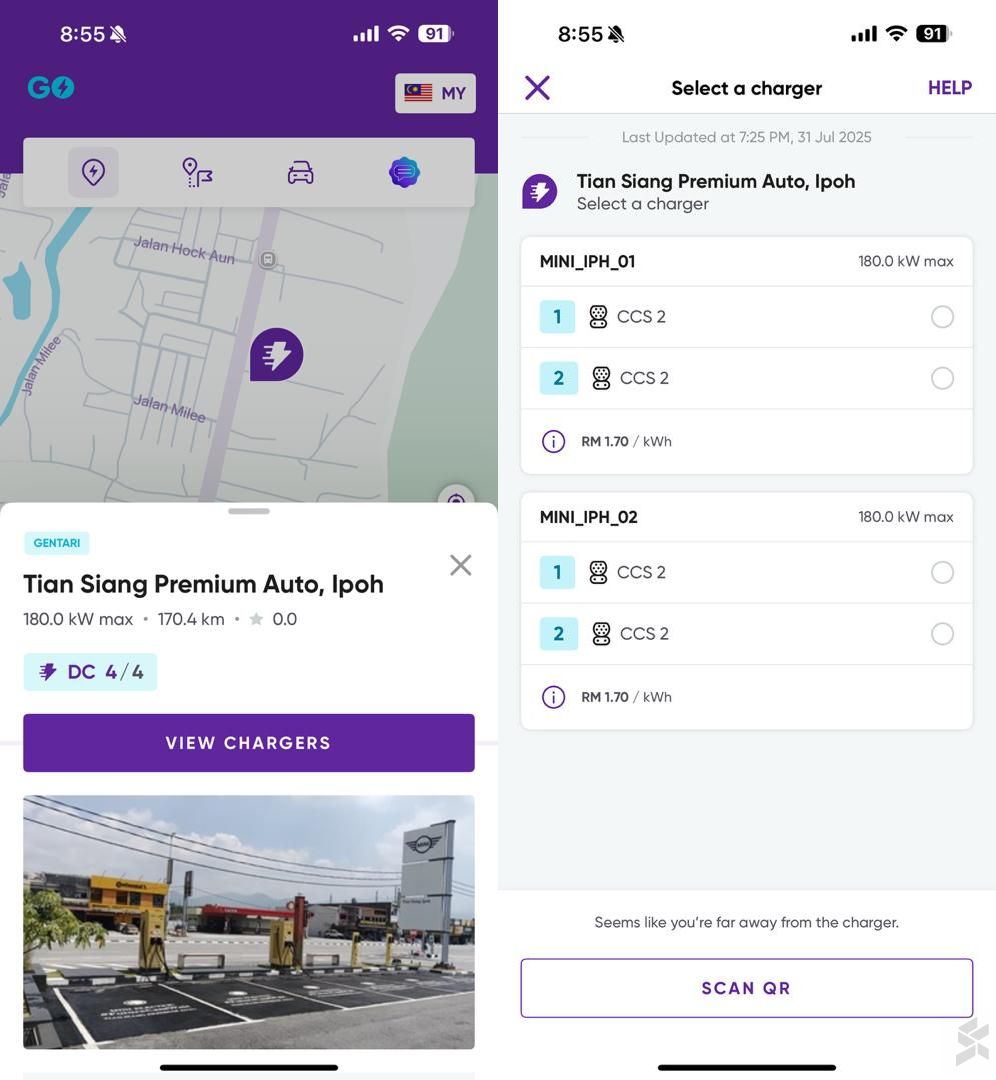Open the vehicle tab
Screen dimensions: 996x1080
pos(300,173)
